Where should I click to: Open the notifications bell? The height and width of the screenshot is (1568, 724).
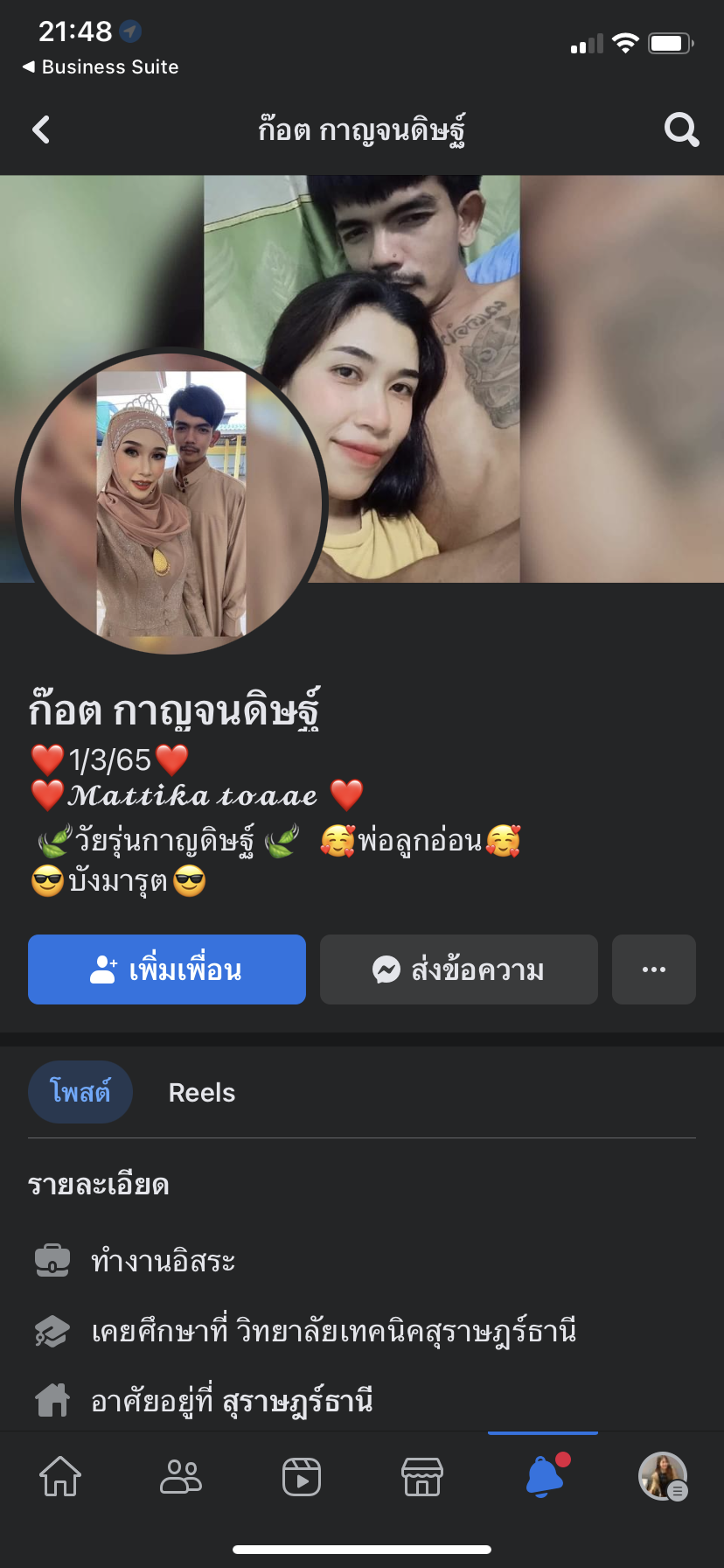544,1477
